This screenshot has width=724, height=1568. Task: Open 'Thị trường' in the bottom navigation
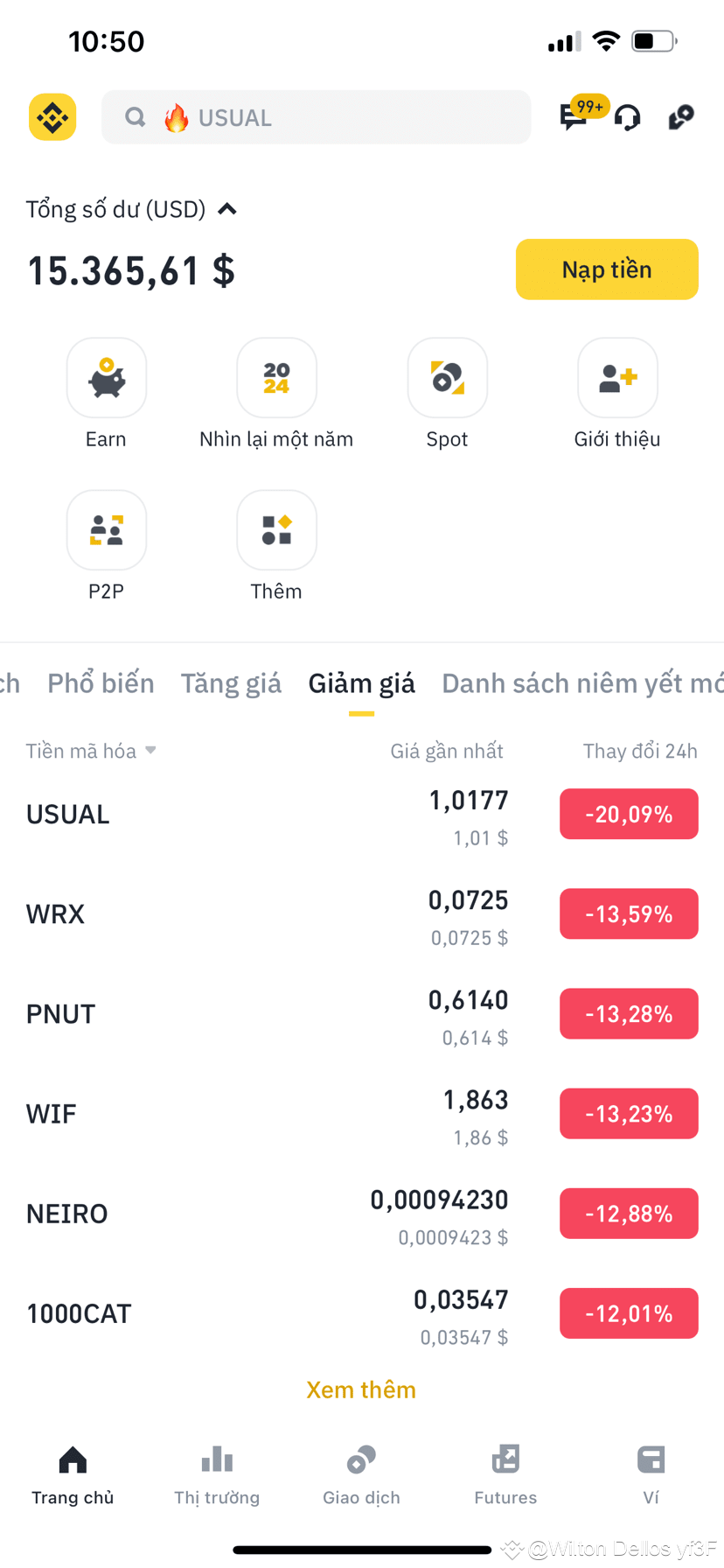point(217,1470)
